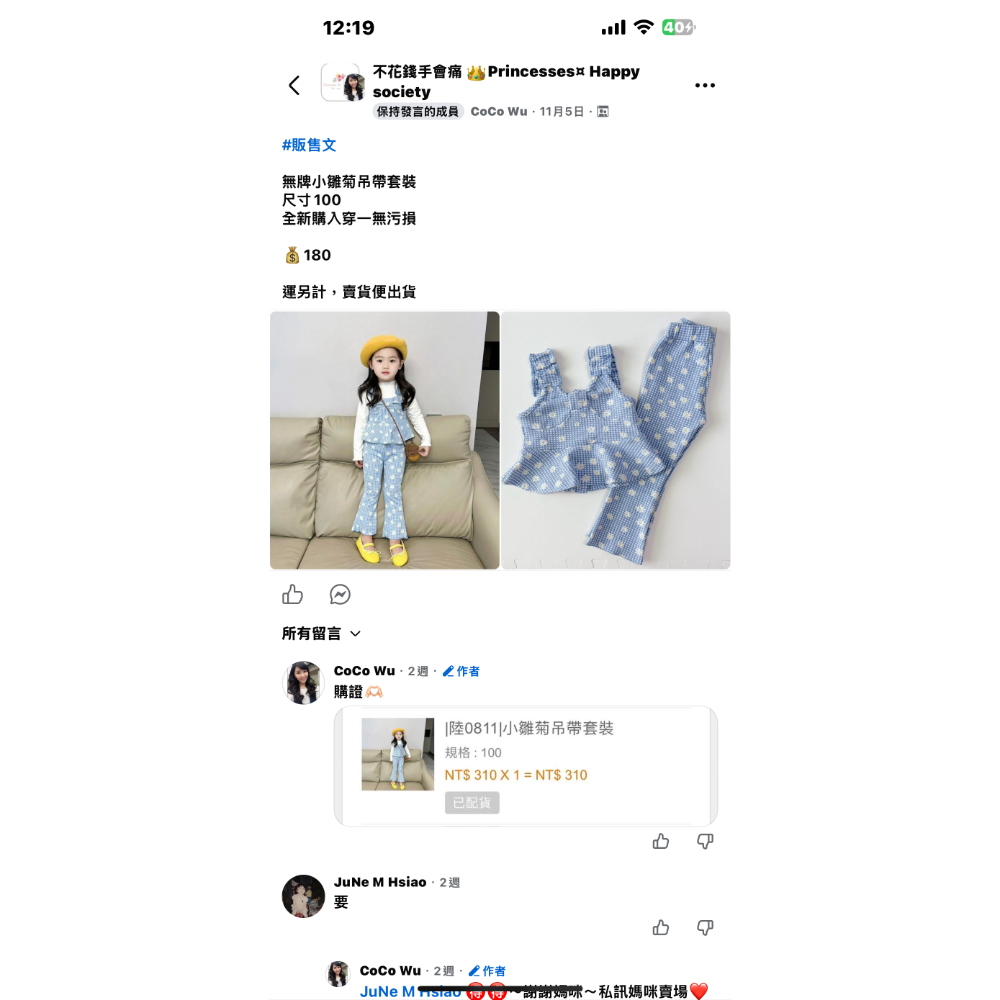Go back using the arrow icon
1000x1000 pixels.
pos(294,86)
